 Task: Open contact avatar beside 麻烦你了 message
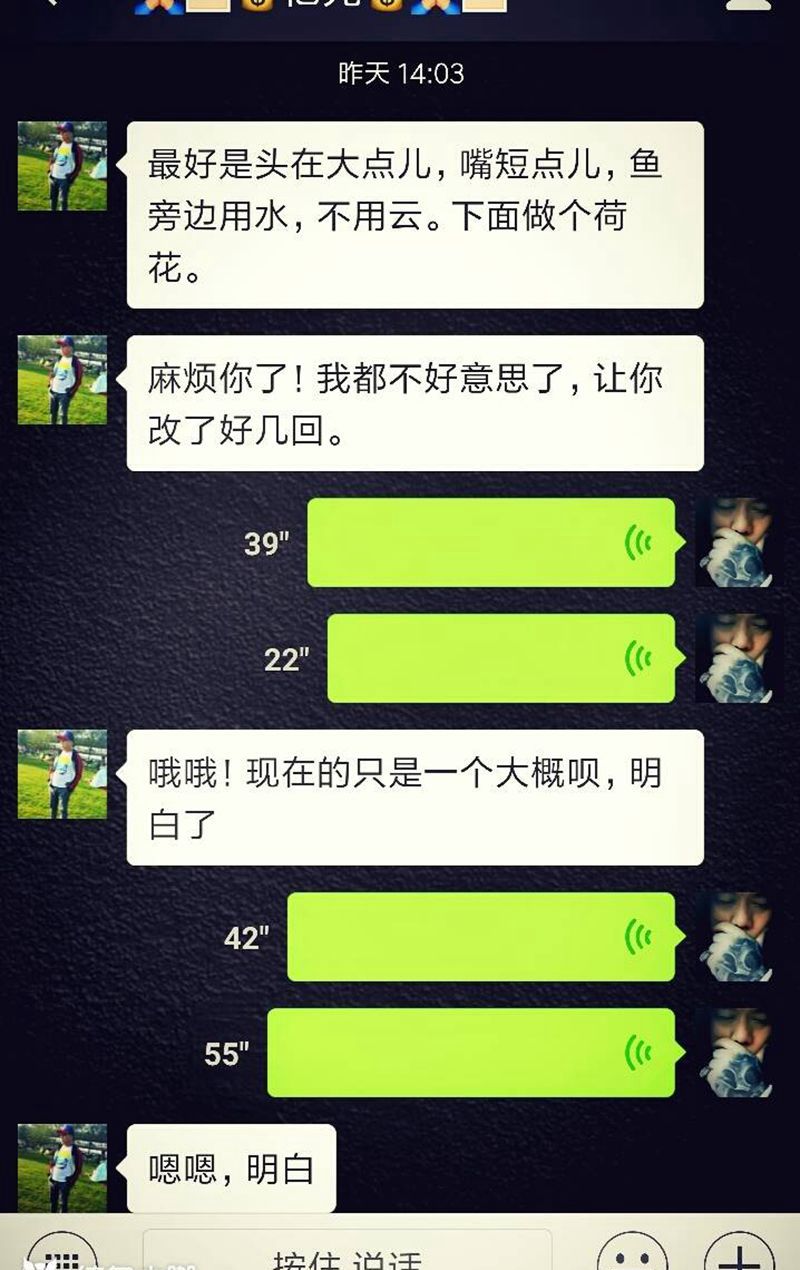pyautogui.click(x=62, y=380)
